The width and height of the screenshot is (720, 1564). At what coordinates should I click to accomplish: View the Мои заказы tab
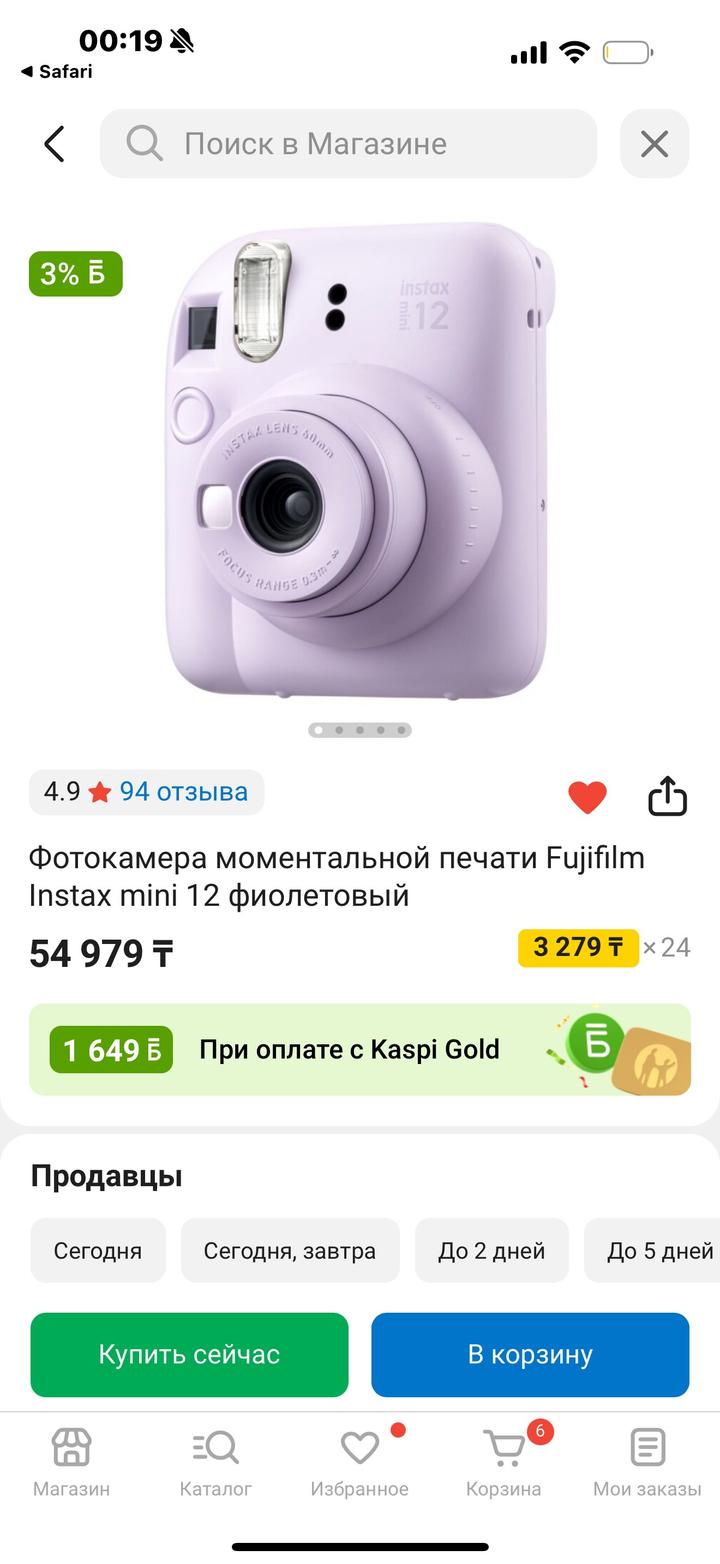click(647, 1461)
